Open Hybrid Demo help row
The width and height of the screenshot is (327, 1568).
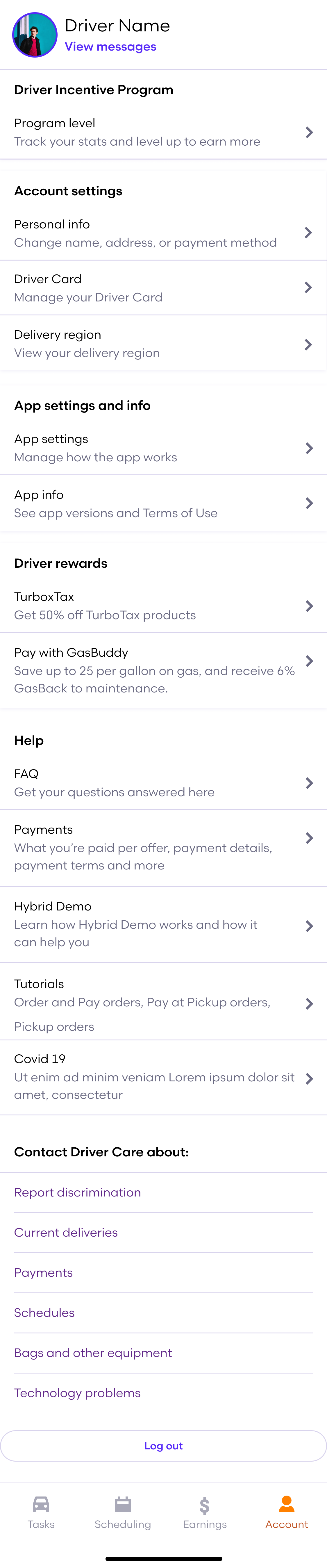pyautogui.click(x=163, y=924)
